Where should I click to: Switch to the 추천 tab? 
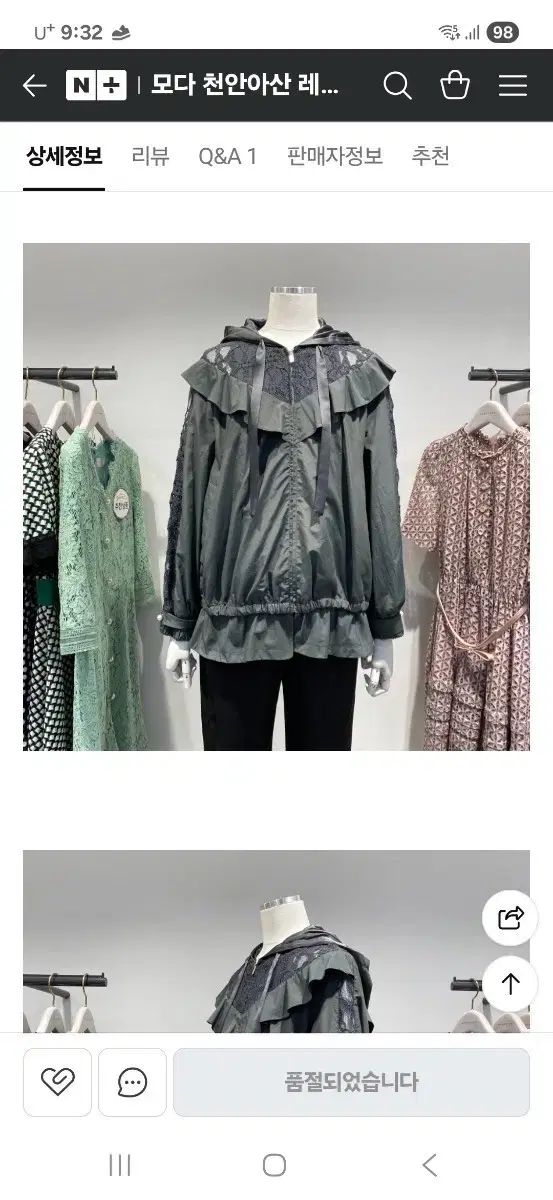[x=430, y=156]
